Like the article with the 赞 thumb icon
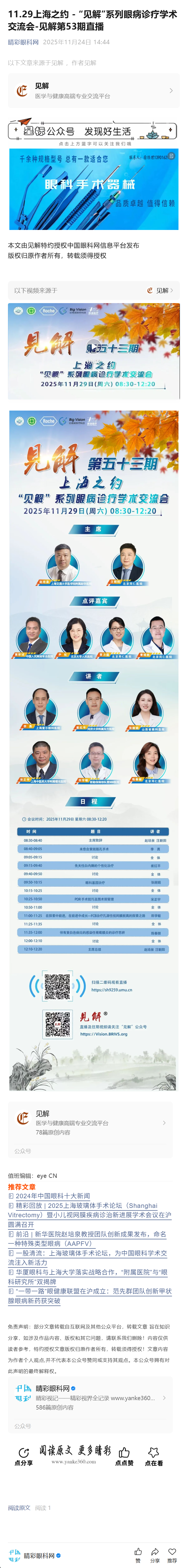The image size is (189, 1568). [138, 1553]
